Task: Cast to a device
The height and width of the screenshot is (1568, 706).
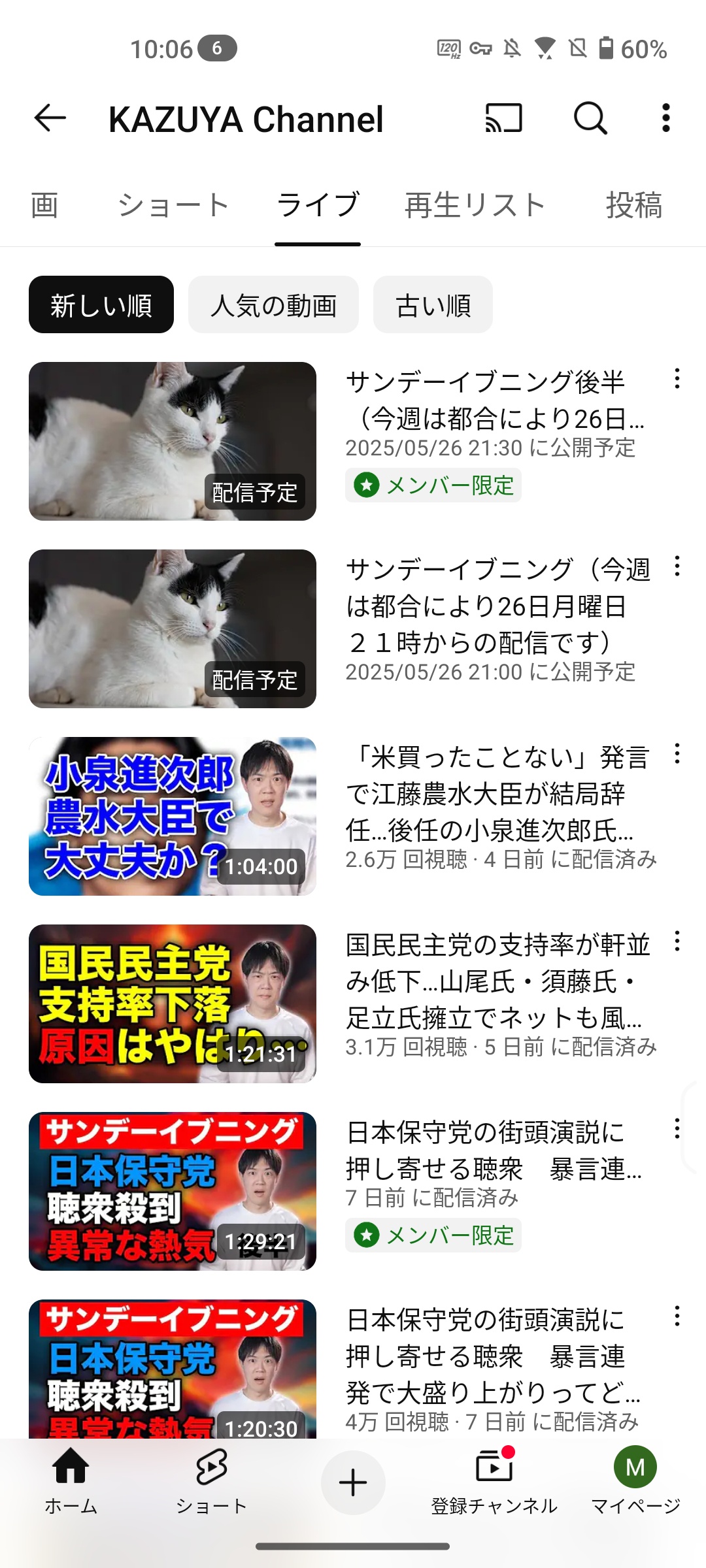Action: click(x=503, y=118)
